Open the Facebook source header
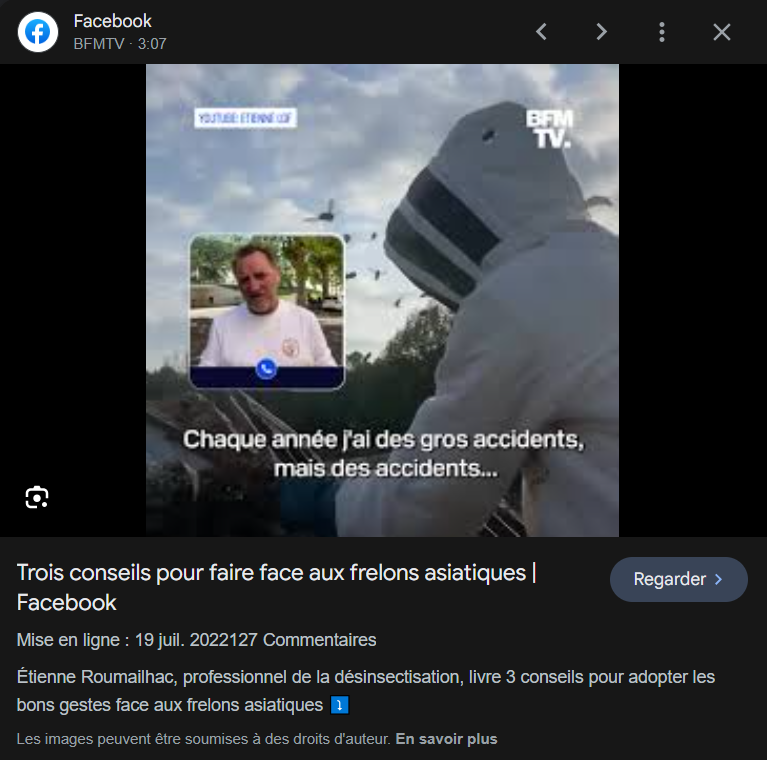This screenshot has width=767, height=760. click(112, 32)
